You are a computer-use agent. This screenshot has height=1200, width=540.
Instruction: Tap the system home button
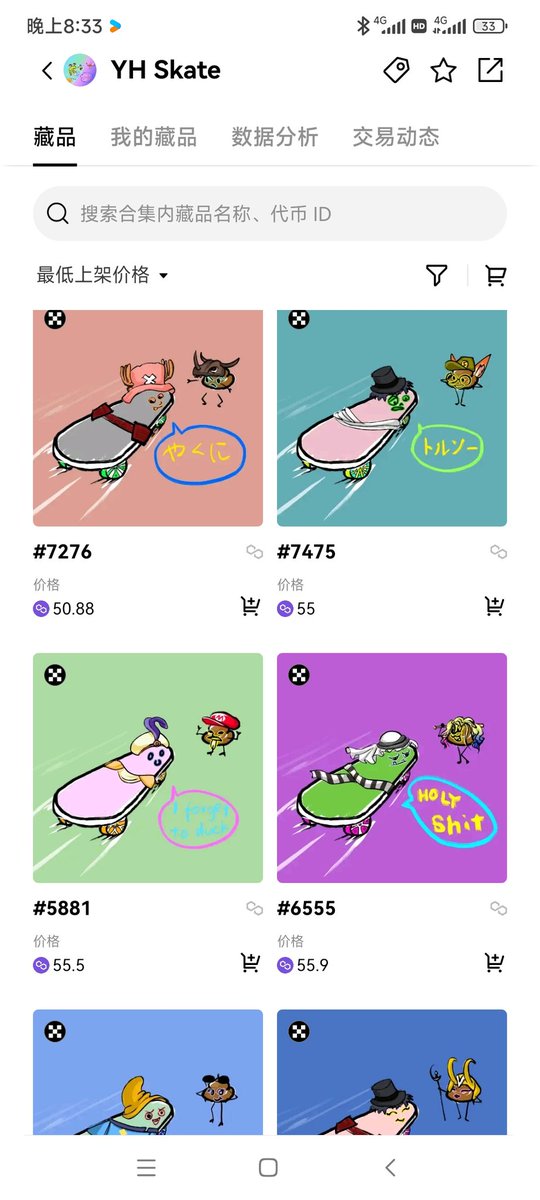[268, 1167]
